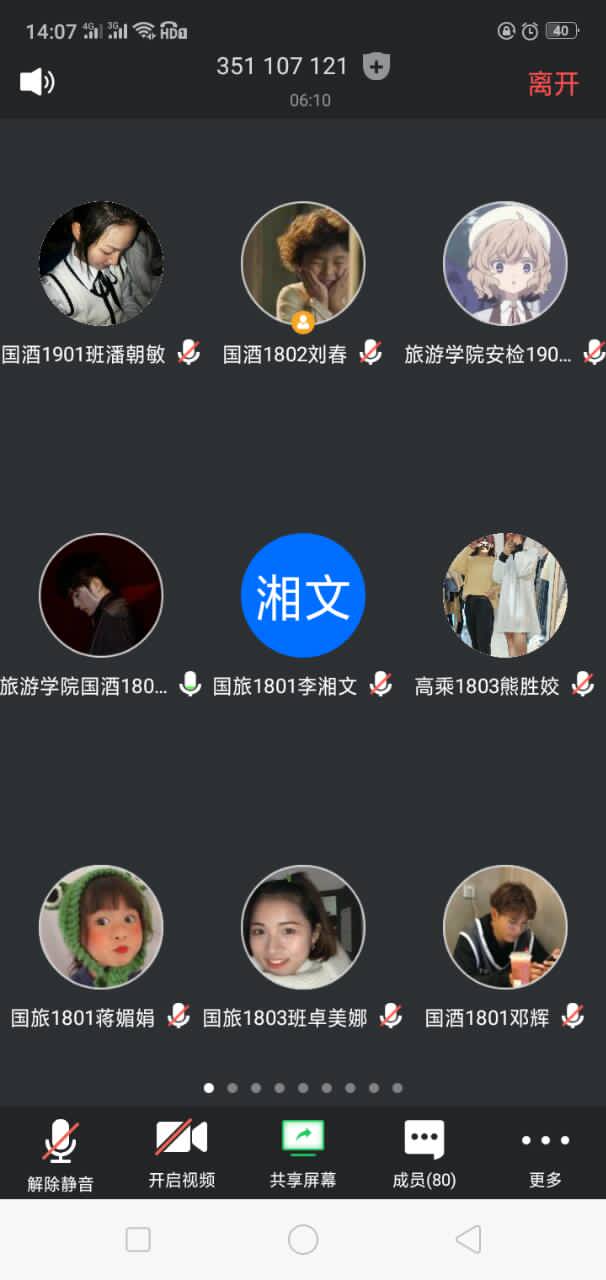Screen dimensions: 606x1280
Task: Select participant 高乘1803熊胜姣
Action: pos(505,595)
